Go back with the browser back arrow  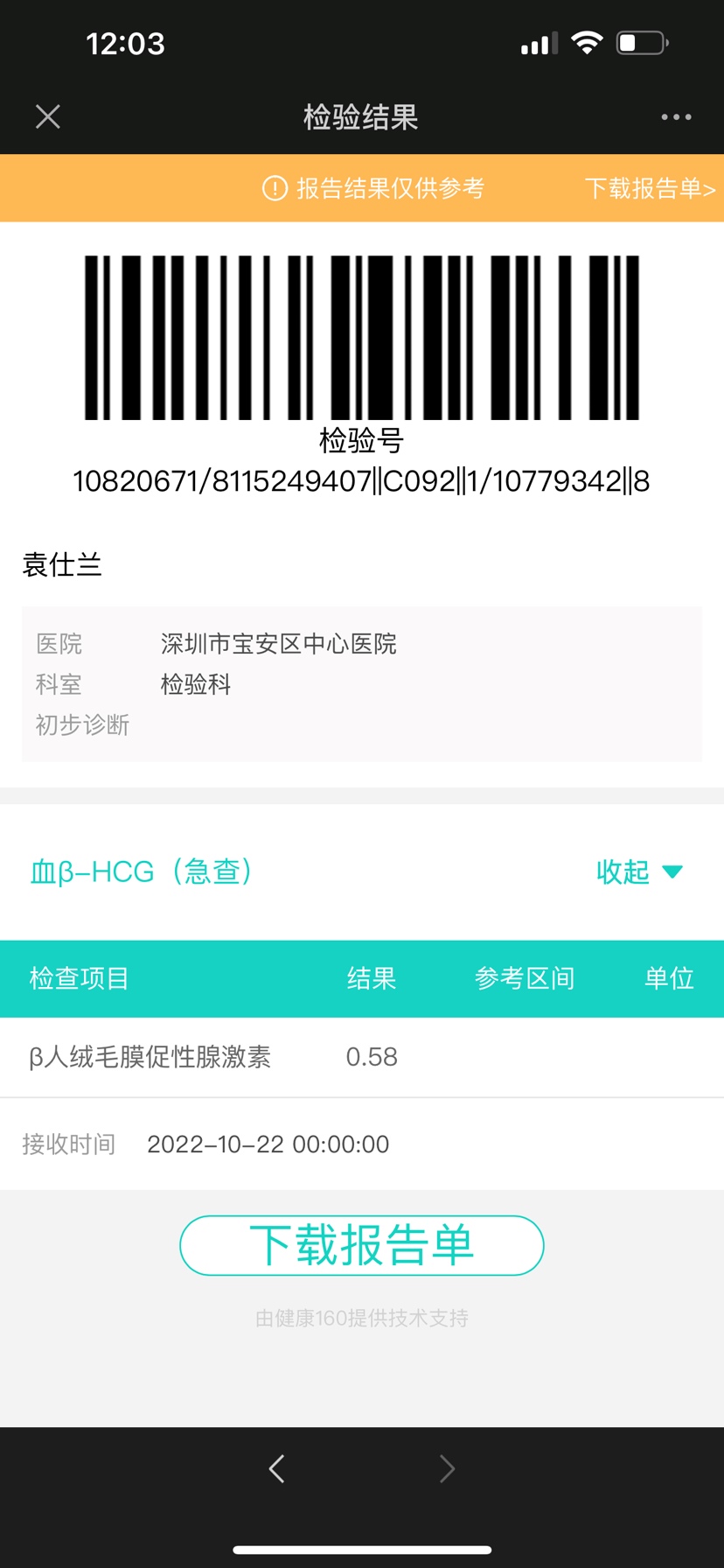pyautogui.click(x=277, y=1468)
